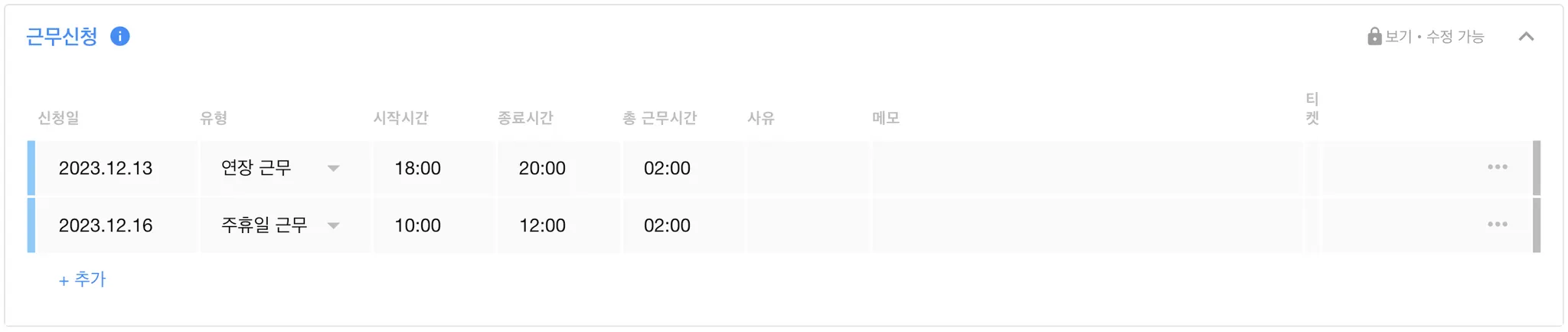Open the 보기・수정 가능 permission setting
Screen dimensions: 1568x332
pyautogui.click(x=1426, y=36)
